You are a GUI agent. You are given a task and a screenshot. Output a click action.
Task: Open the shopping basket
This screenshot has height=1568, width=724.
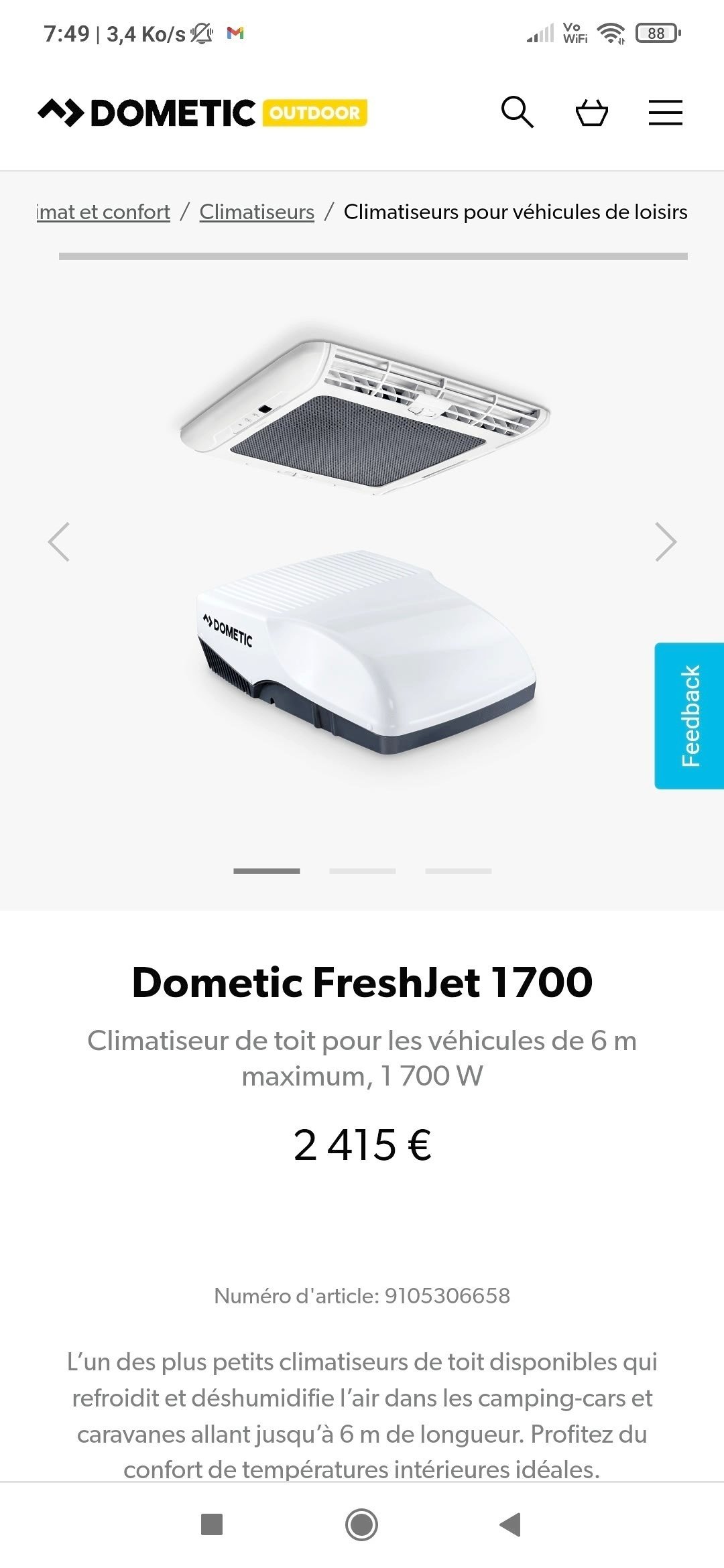point(592,113)
